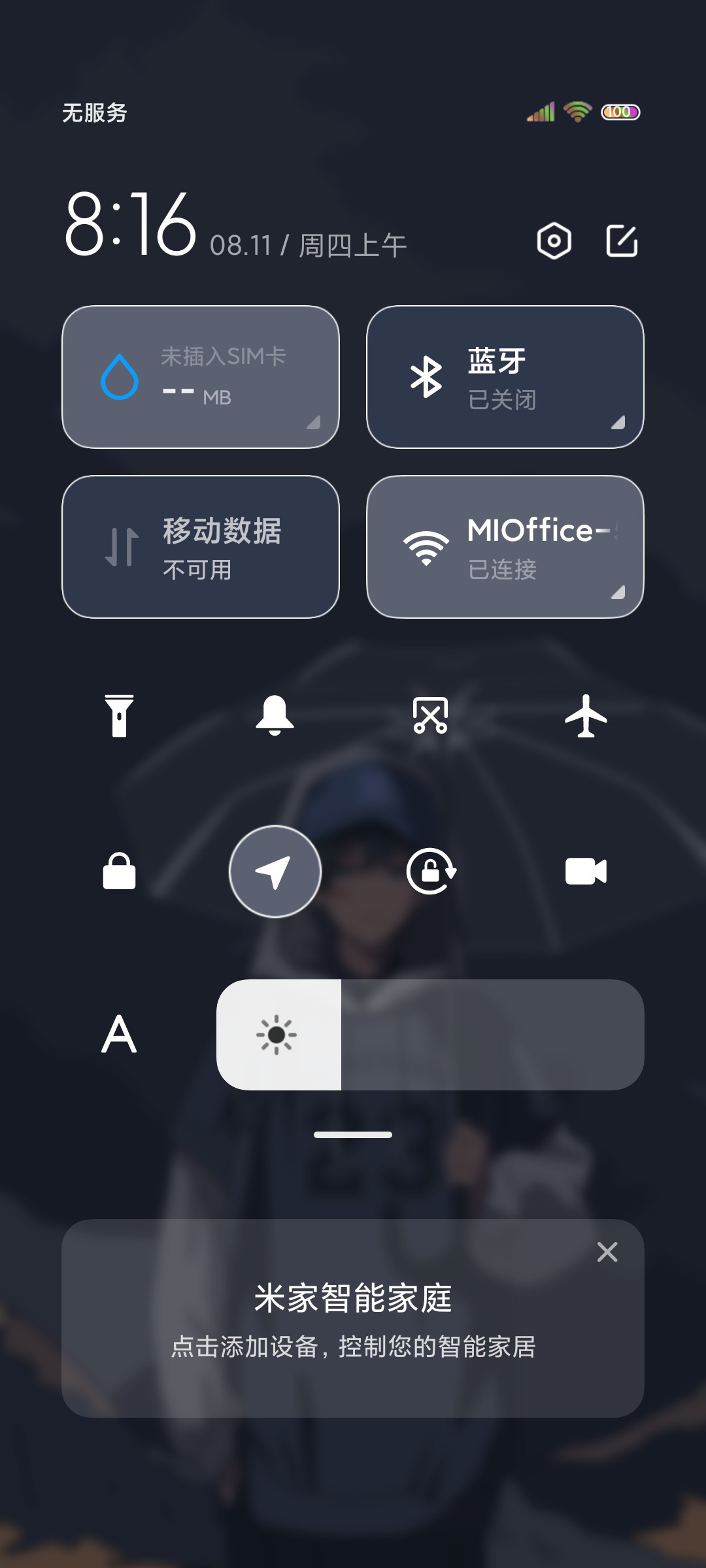This screenshot has width=706, height=1568.
Task: Tap the handle bar below brightness
Action: (353, 1135)
